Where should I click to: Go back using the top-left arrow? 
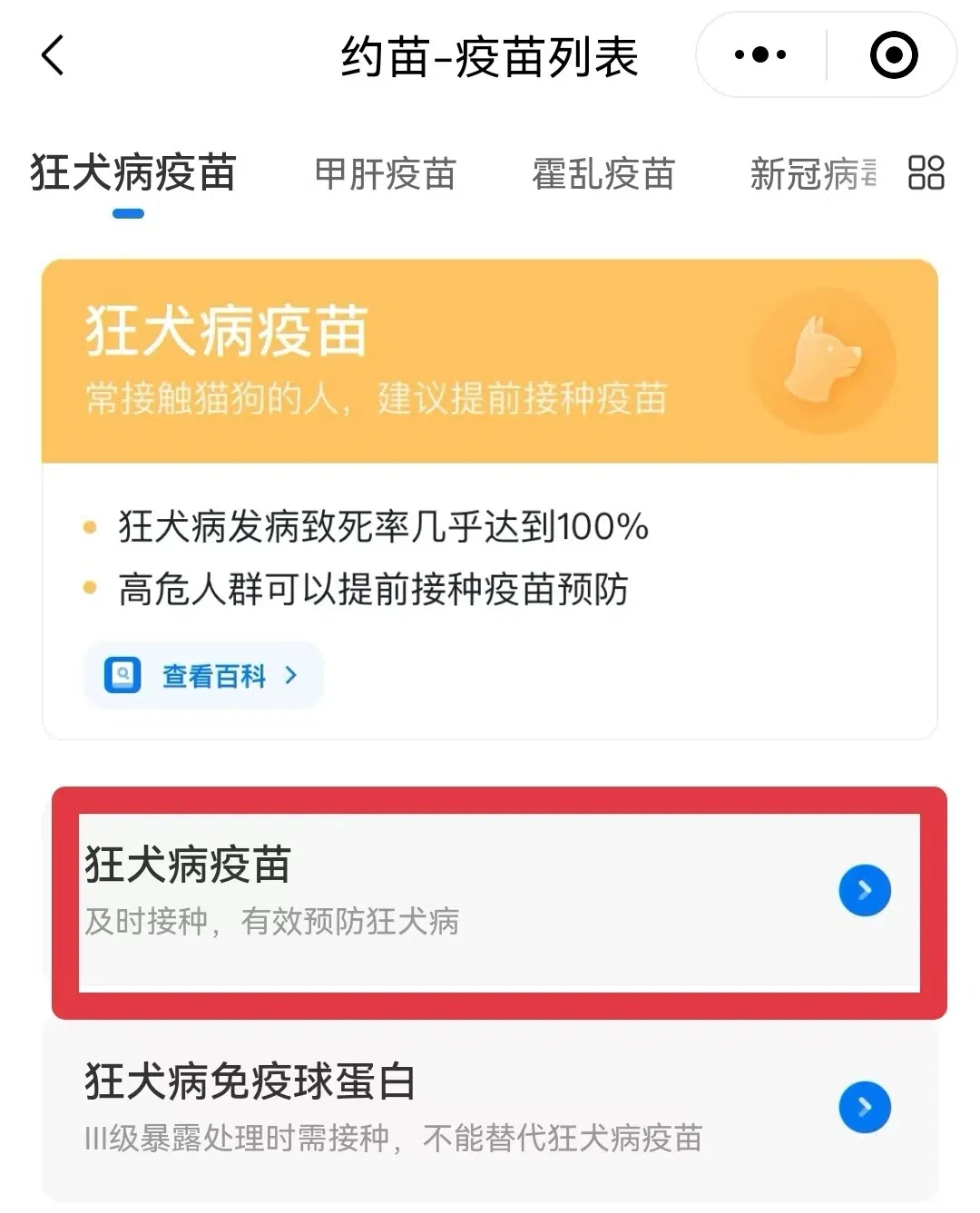[54, 55]
